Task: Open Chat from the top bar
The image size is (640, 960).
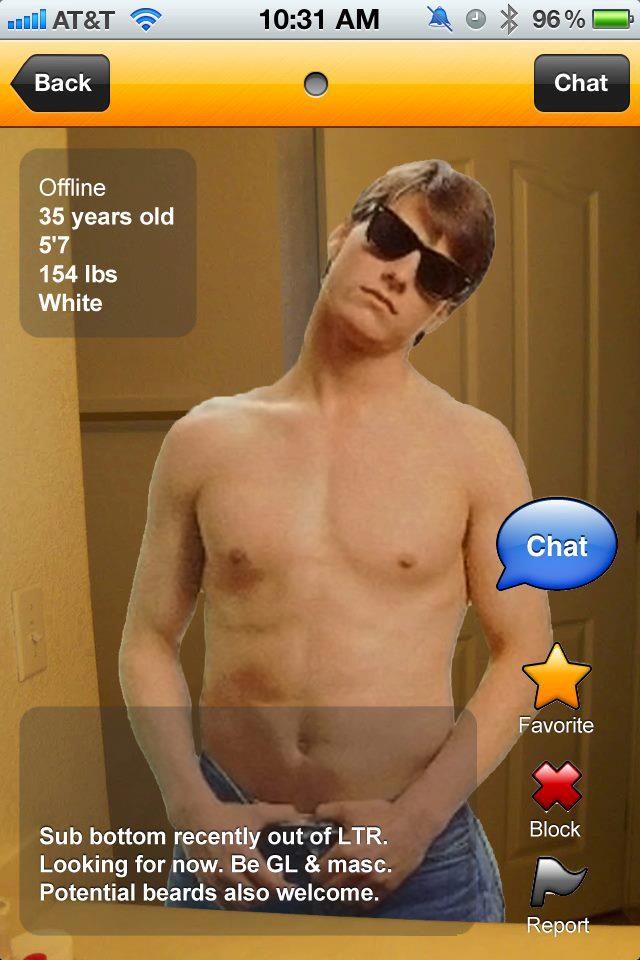Action: [581, 83]
